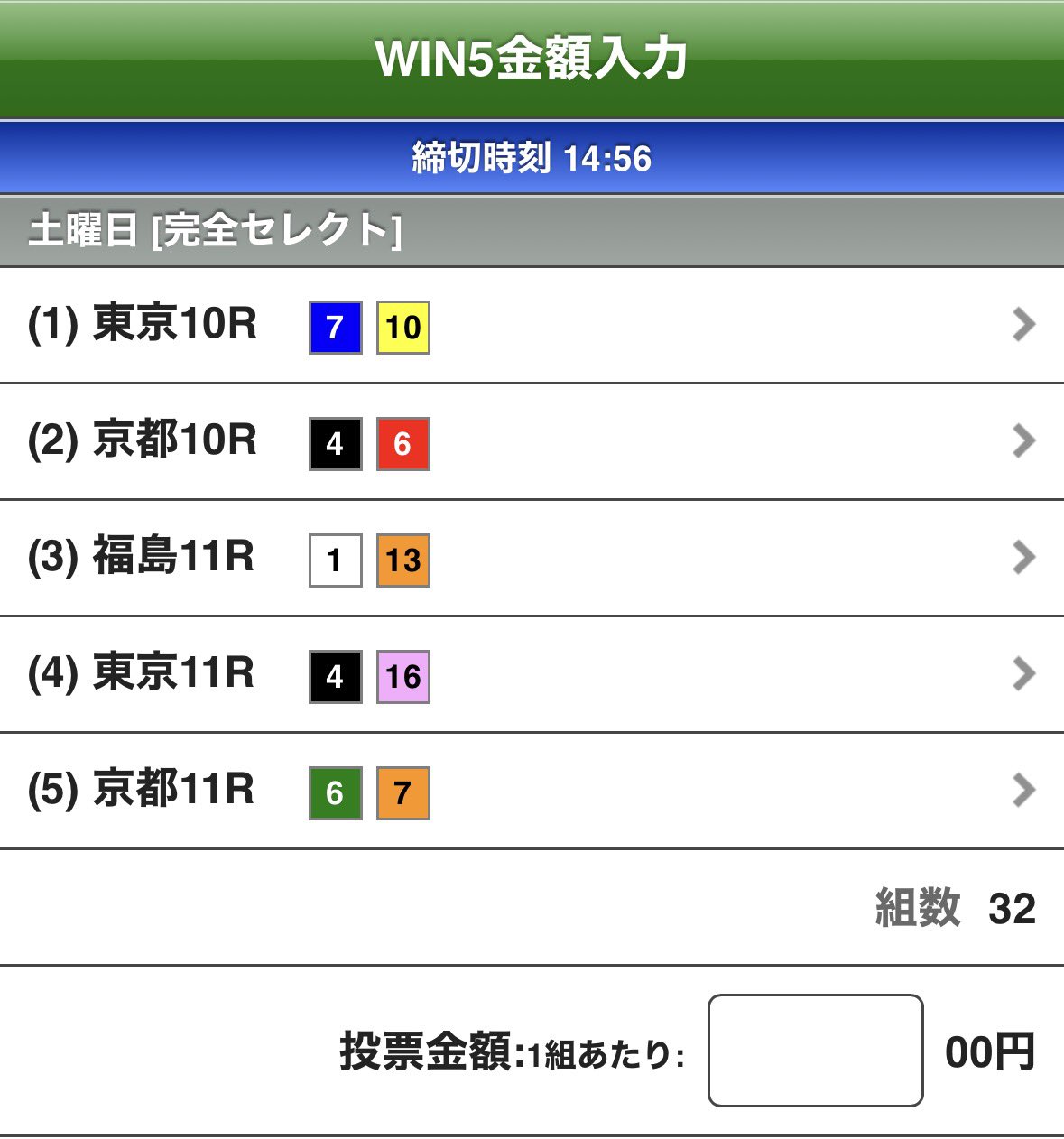
Task: Open the 京都10R selection row
Action: pyautogui.click(x=532, y=441)
